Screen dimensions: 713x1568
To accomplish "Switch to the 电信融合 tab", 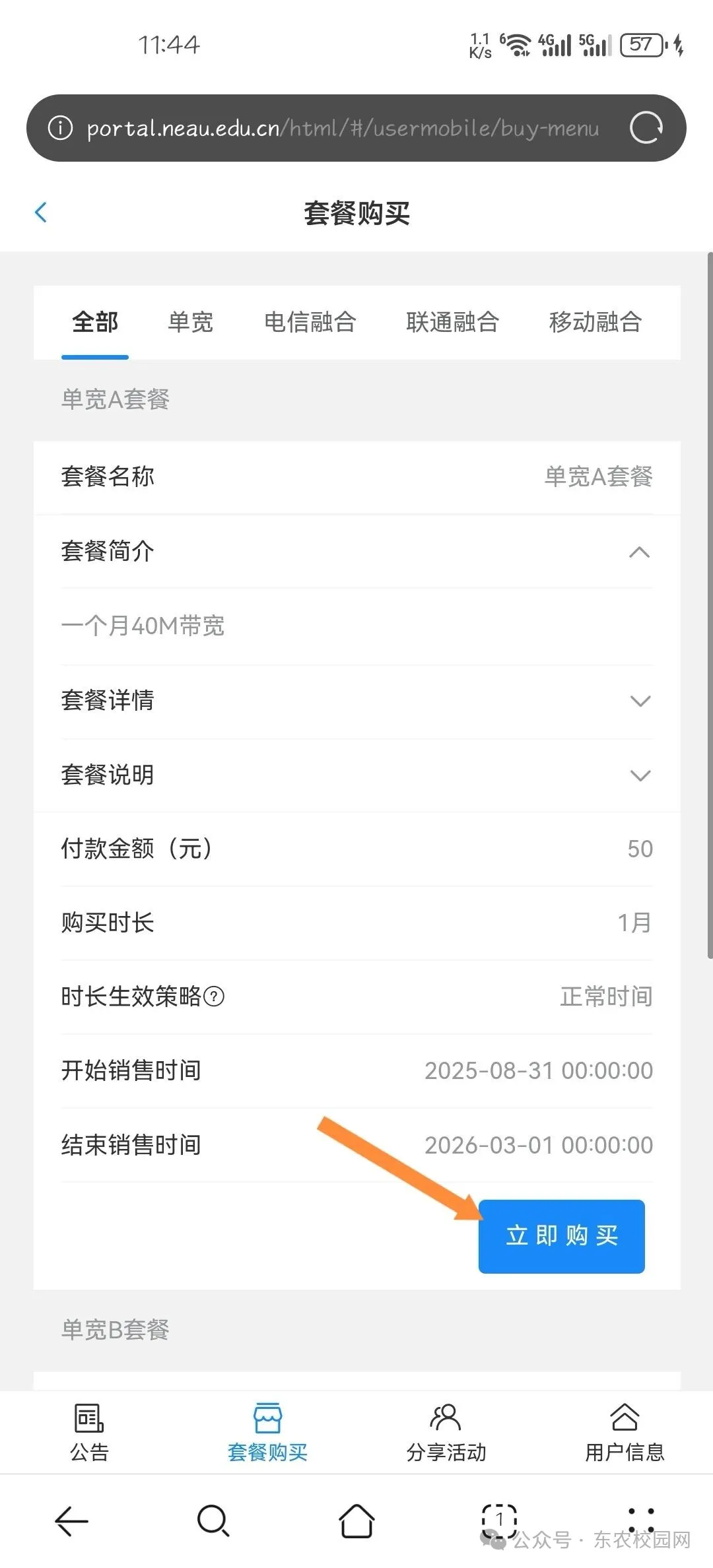I will point(310,322).
